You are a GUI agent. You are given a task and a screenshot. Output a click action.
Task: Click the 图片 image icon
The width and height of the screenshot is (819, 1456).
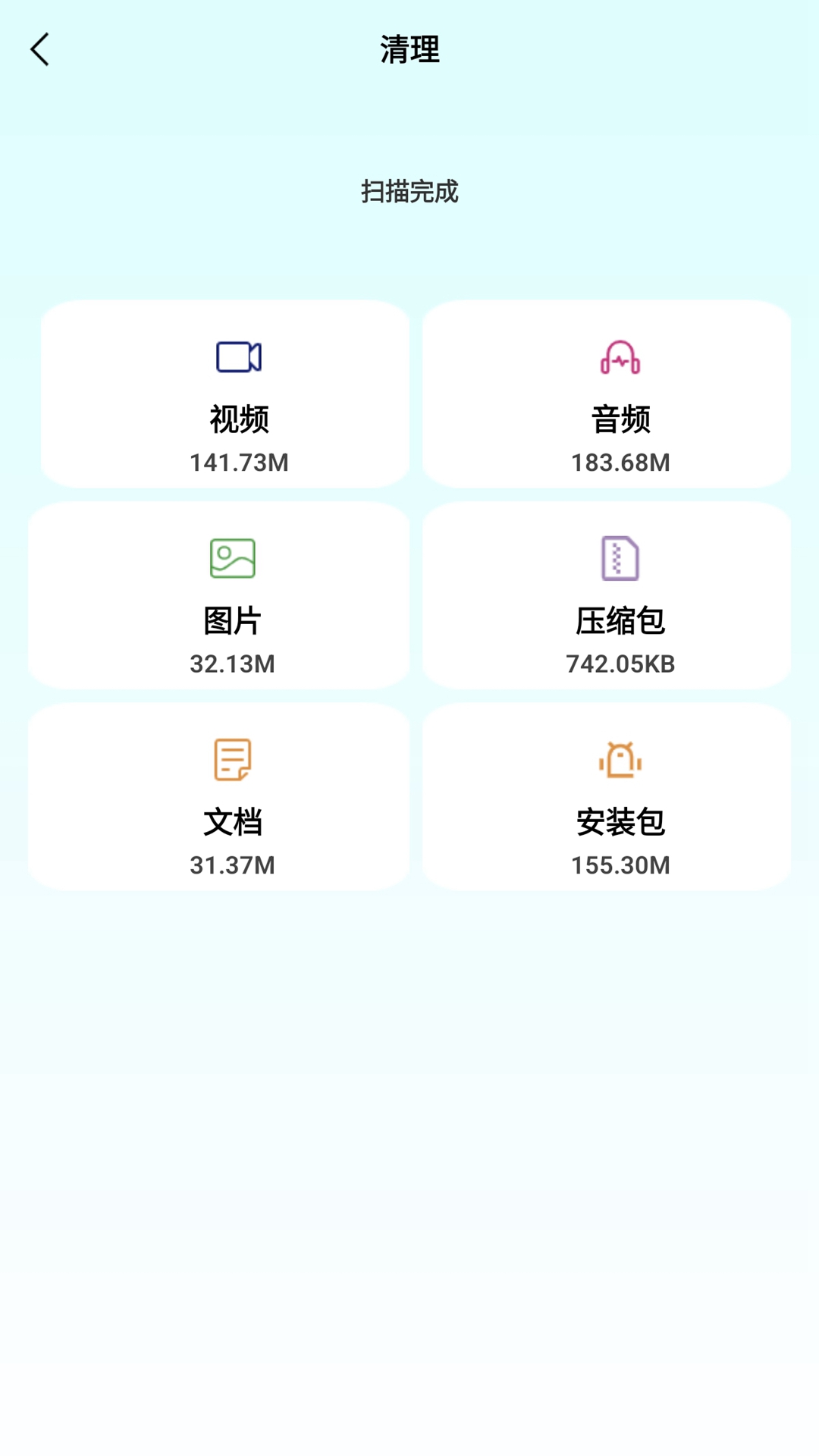(x=231, y=558)
